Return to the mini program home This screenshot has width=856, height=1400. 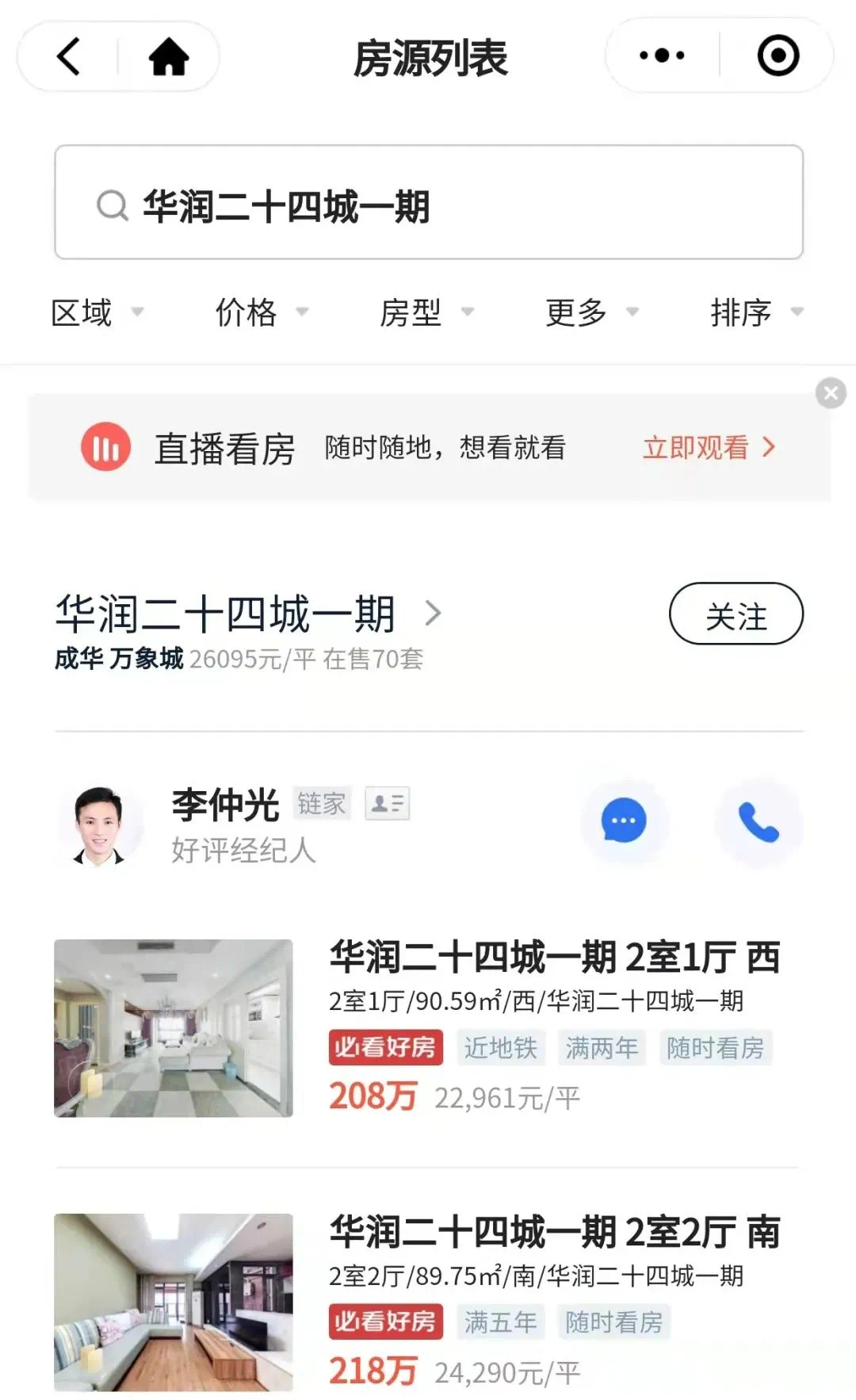pos(169,57)
